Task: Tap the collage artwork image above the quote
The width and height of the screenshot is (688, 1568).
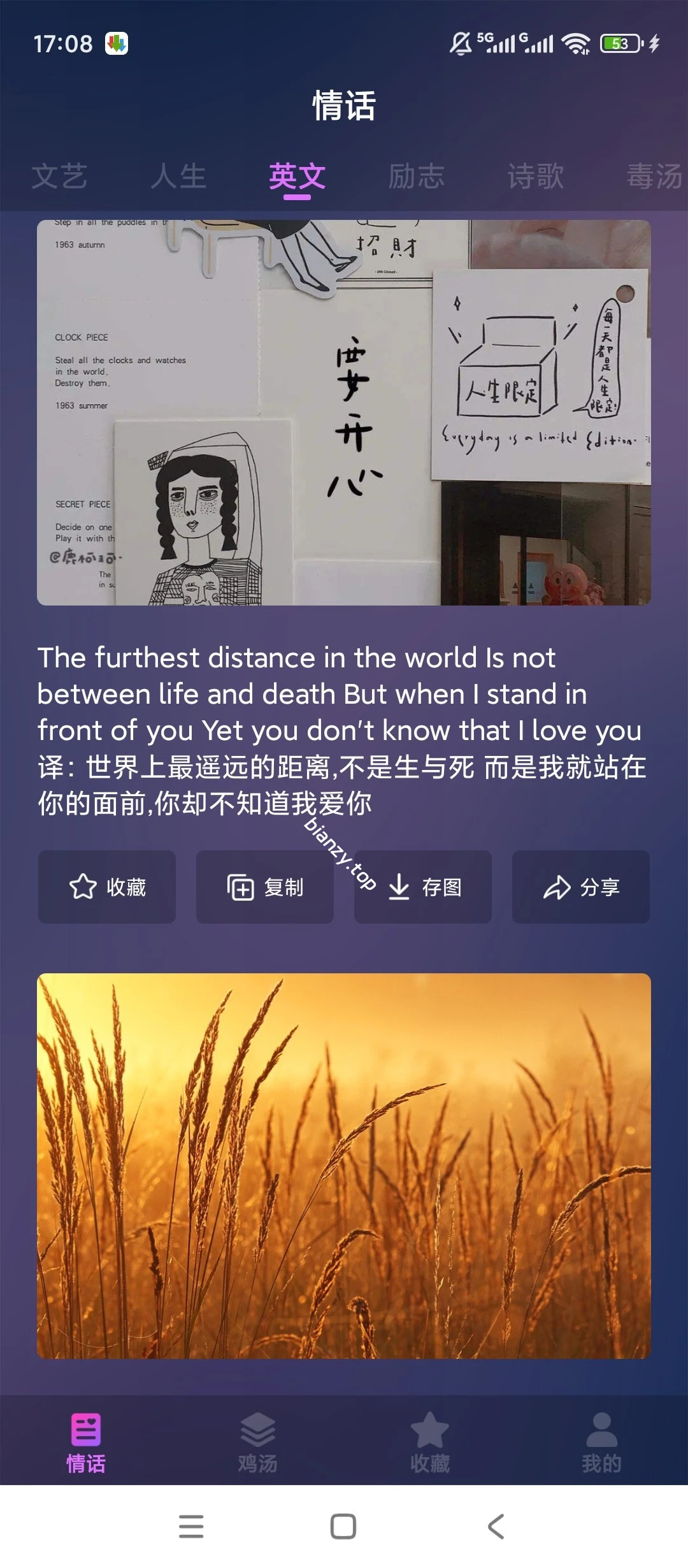Action: (x=344, y=411)
